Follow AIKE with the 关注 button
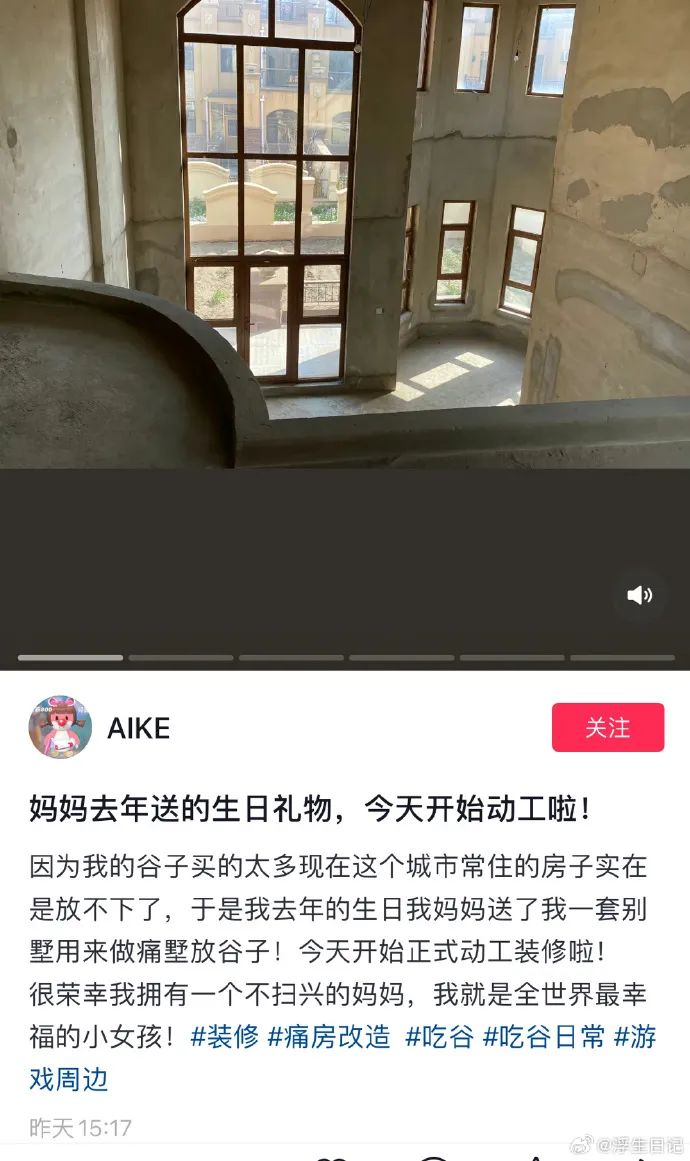This screenshot has height=1161, width=690. tap(608, 727)
